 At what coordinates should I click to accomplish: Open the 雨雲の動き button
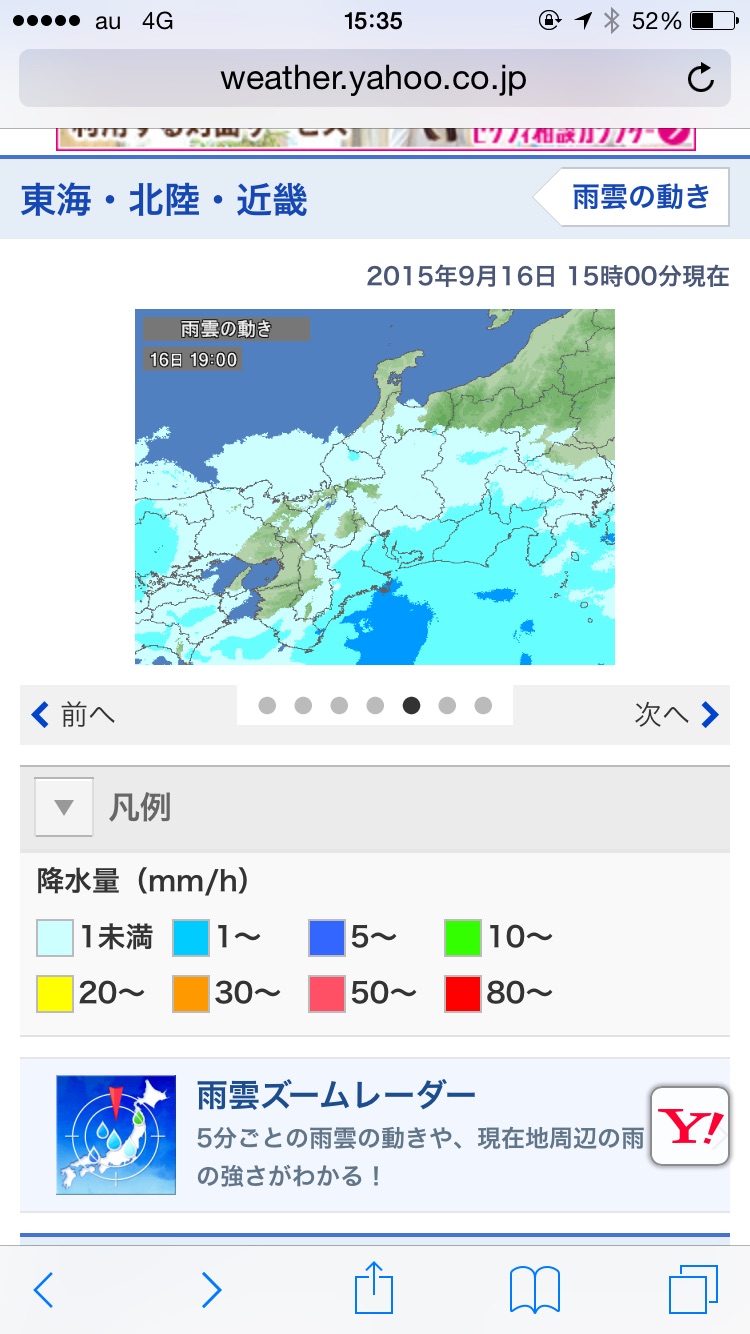coord(640,196)
